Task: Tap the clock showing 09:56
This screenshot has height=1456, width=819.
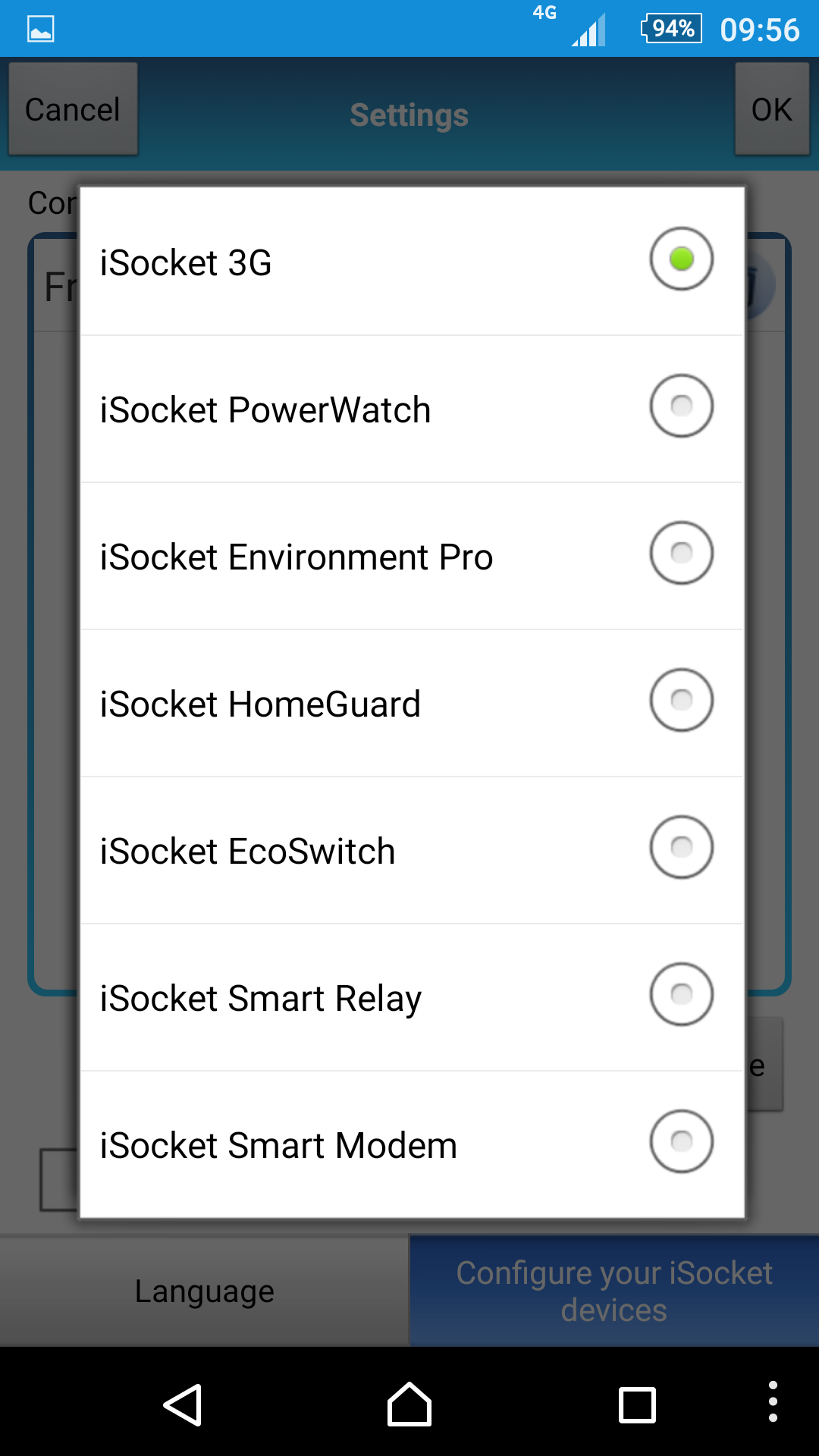Action: pyautogui.click(x=760, y=29)
